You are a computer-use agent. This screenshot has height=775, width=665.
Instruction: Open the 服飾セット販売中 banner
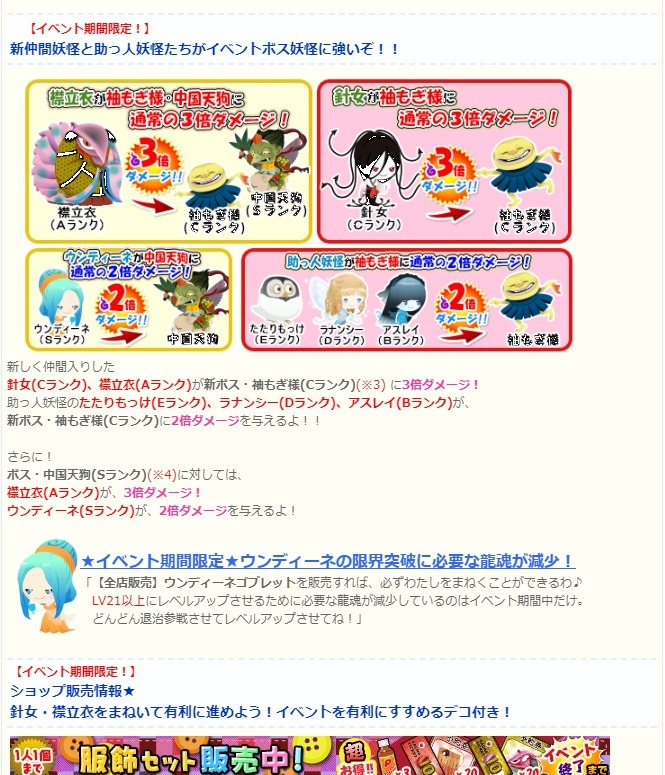point(310,756)
